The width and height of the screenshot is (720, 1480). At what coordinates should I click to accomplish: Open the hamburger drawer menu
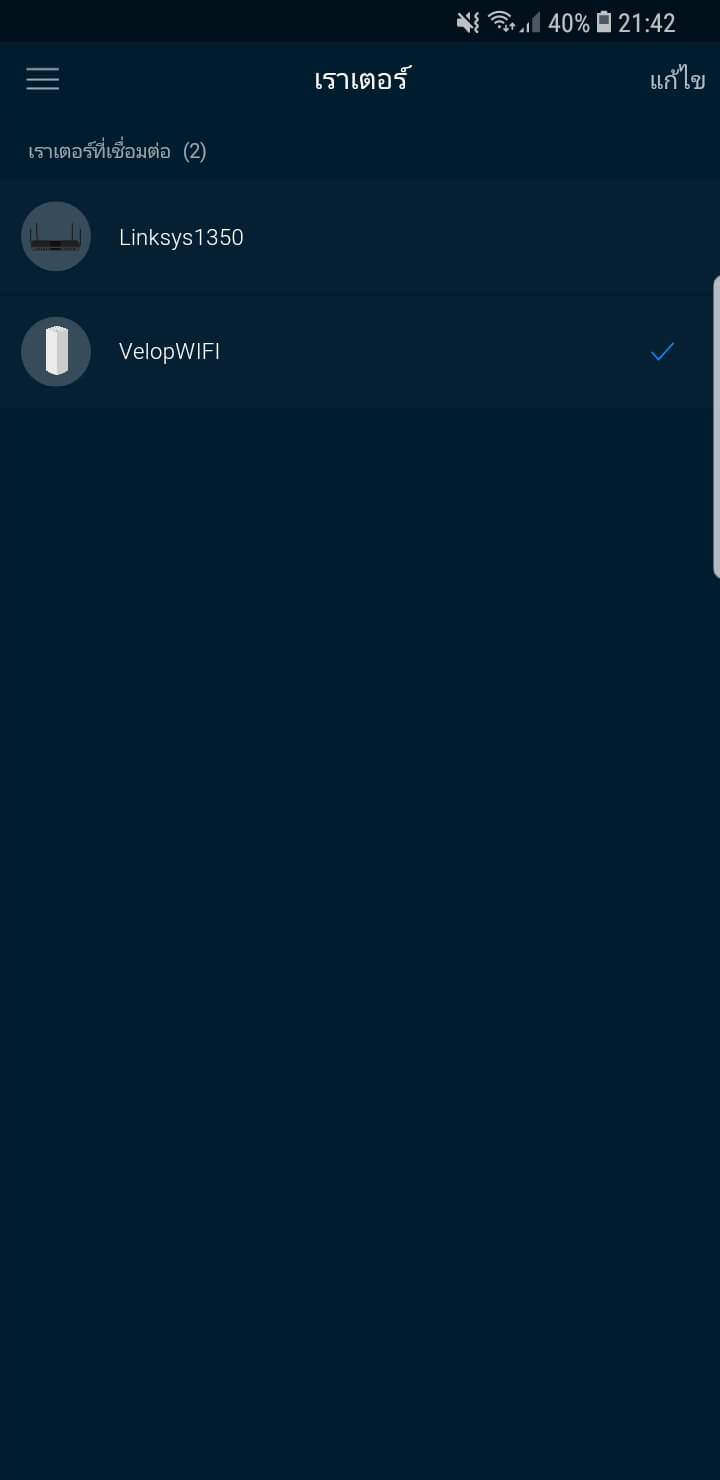(42, 79)
